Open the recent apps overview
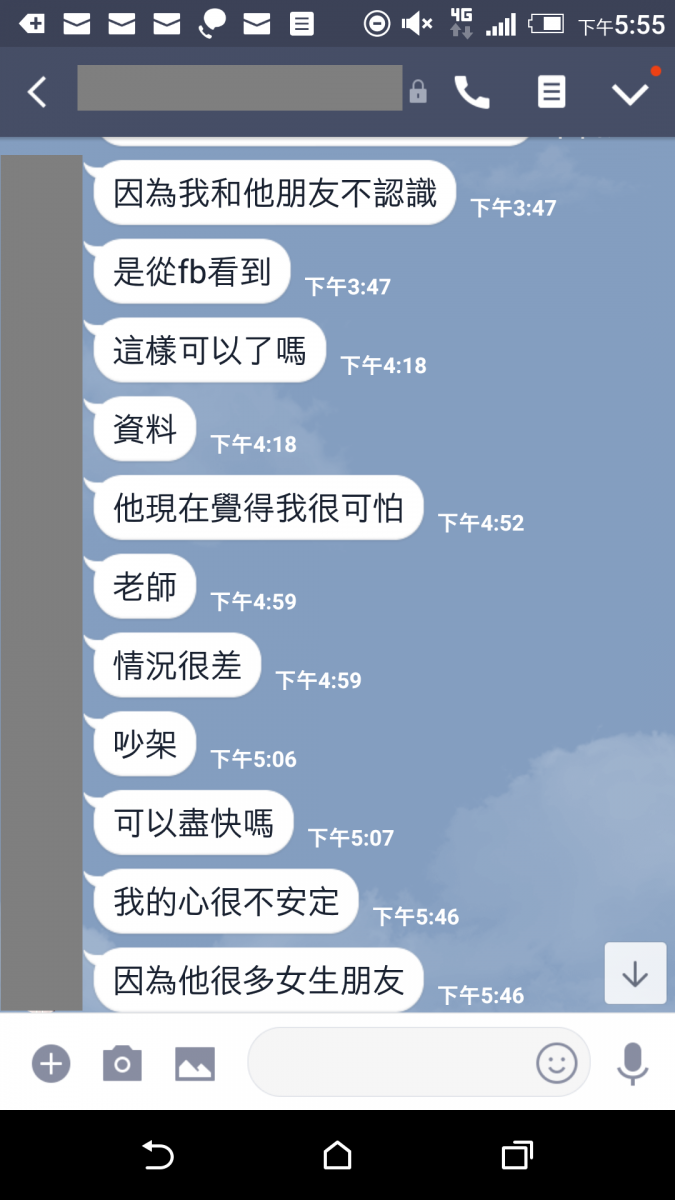The width and height of the screenshot is (675, 1200). 516,1156
